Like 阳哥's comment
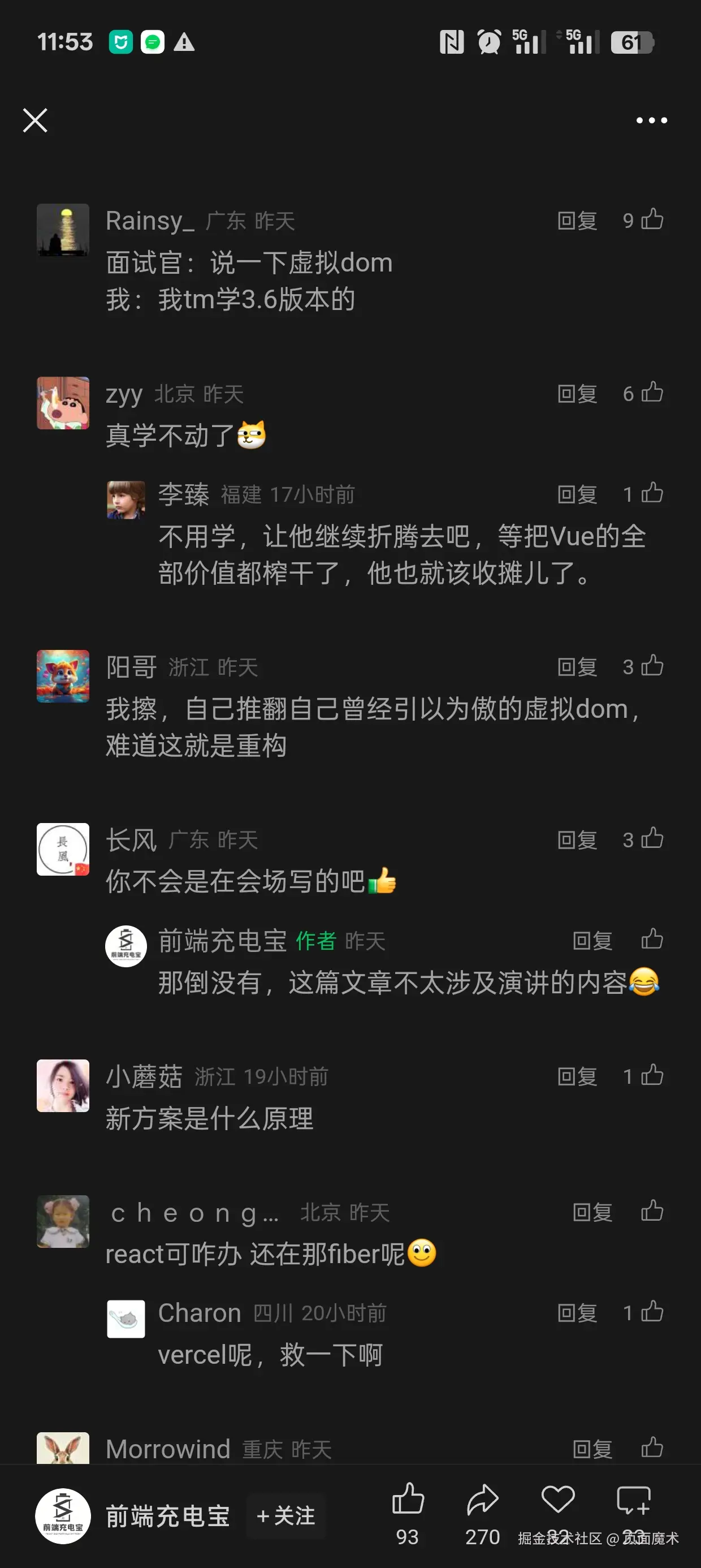Screen dimensions: 701x1568 652,666
